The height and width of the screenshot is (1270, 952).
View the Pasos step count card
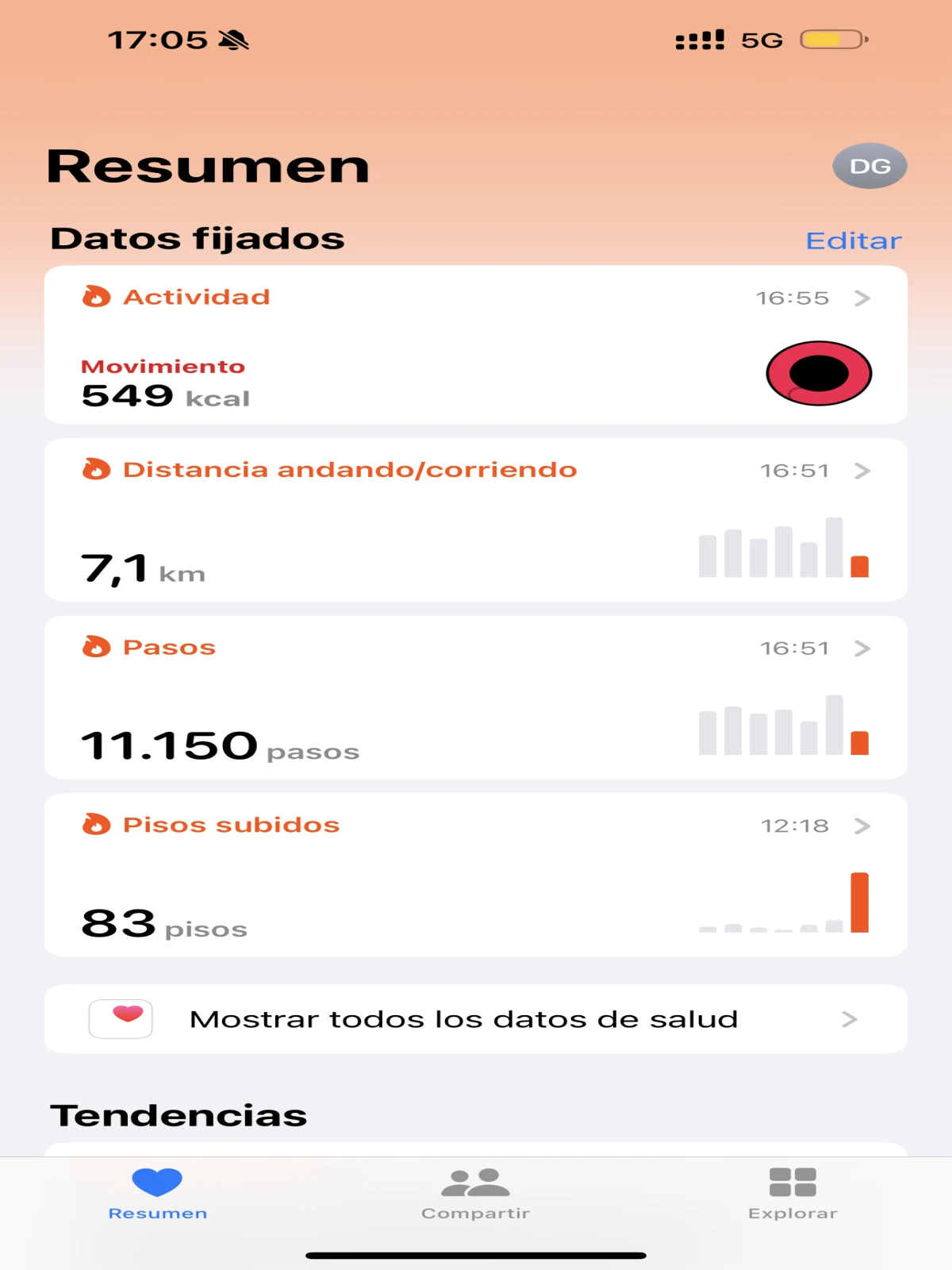click(x=476, y=697)
